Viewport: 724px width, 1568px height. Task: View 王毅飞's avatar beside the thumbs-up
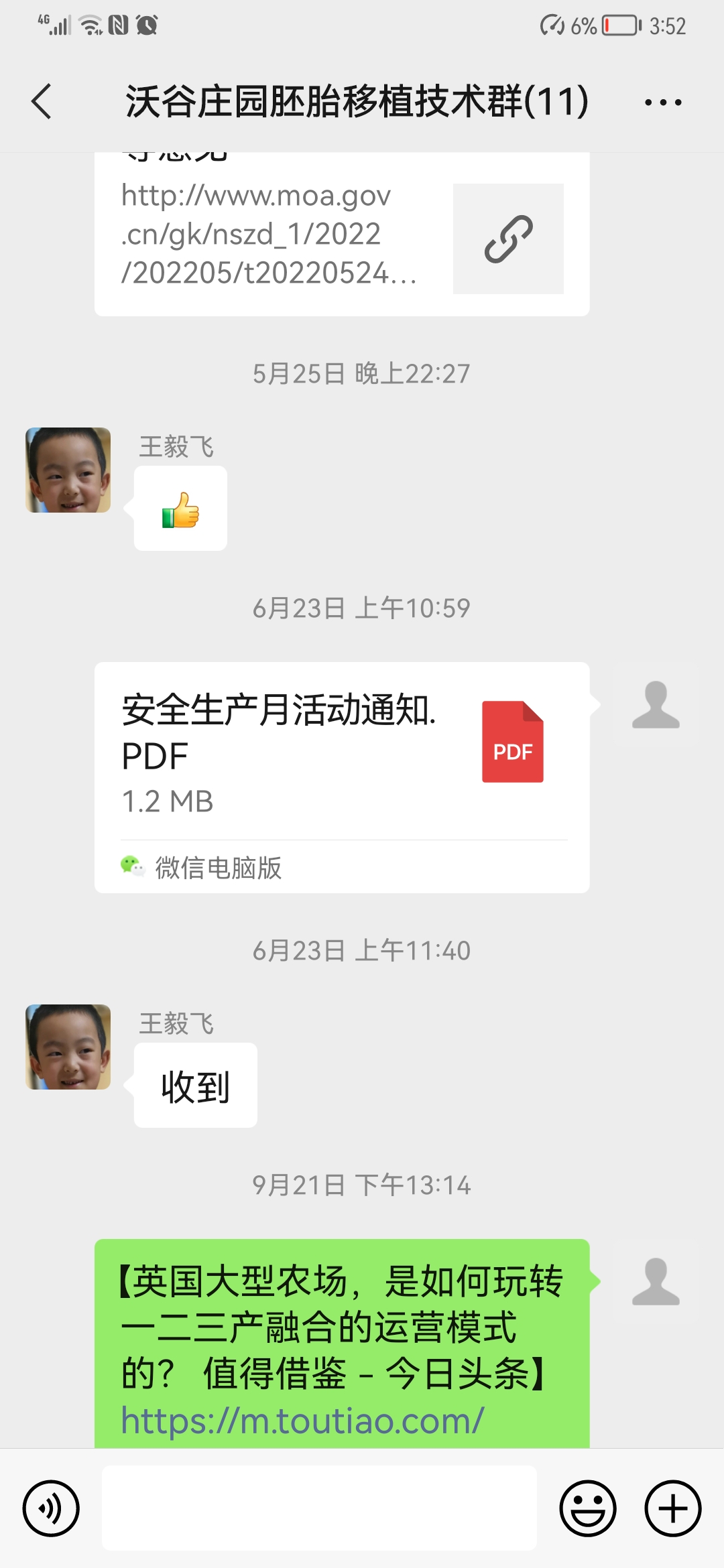pos(68,470)
